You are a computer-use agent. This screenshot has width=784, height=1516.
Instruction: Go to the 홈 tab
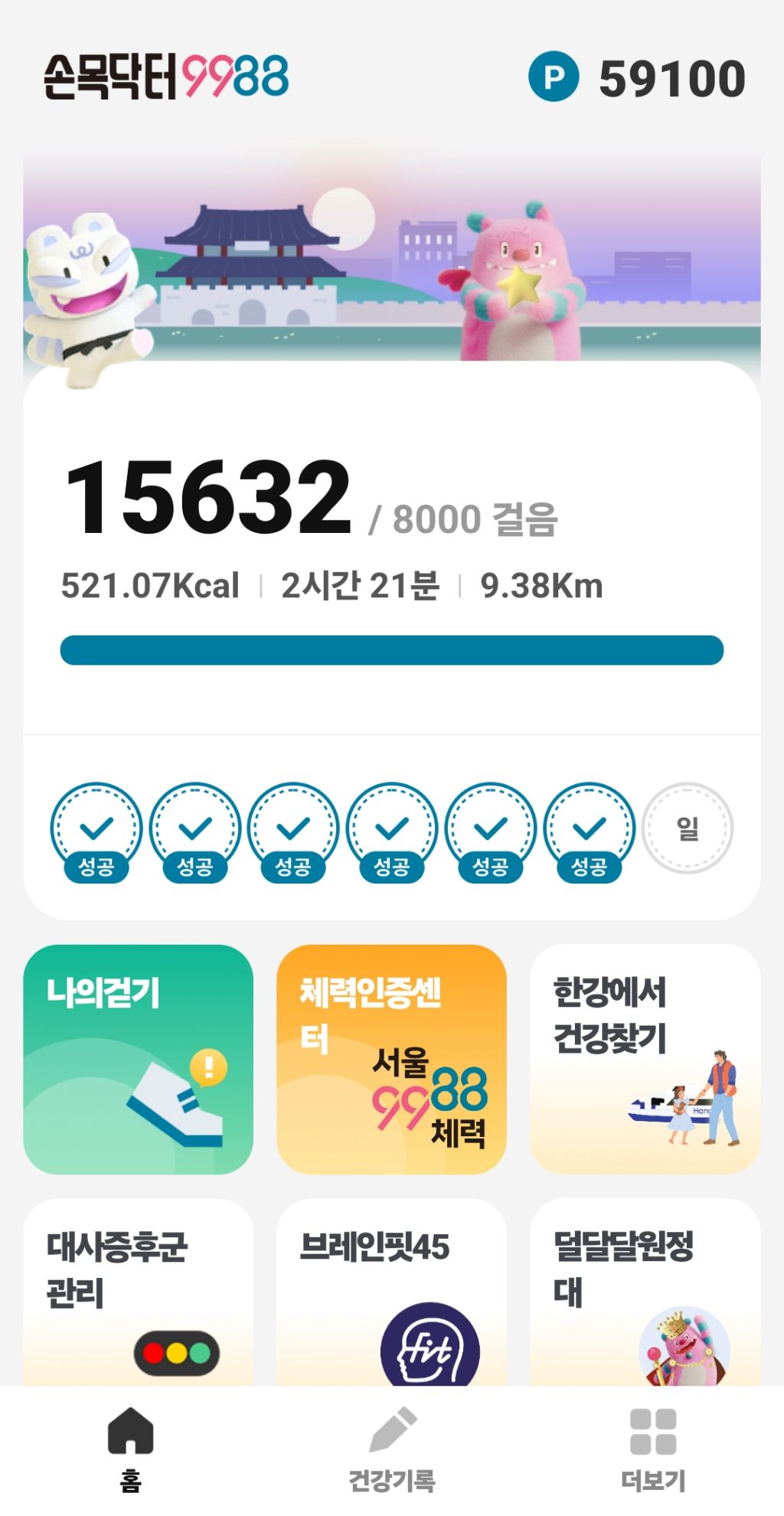(x=131, y=1448)
